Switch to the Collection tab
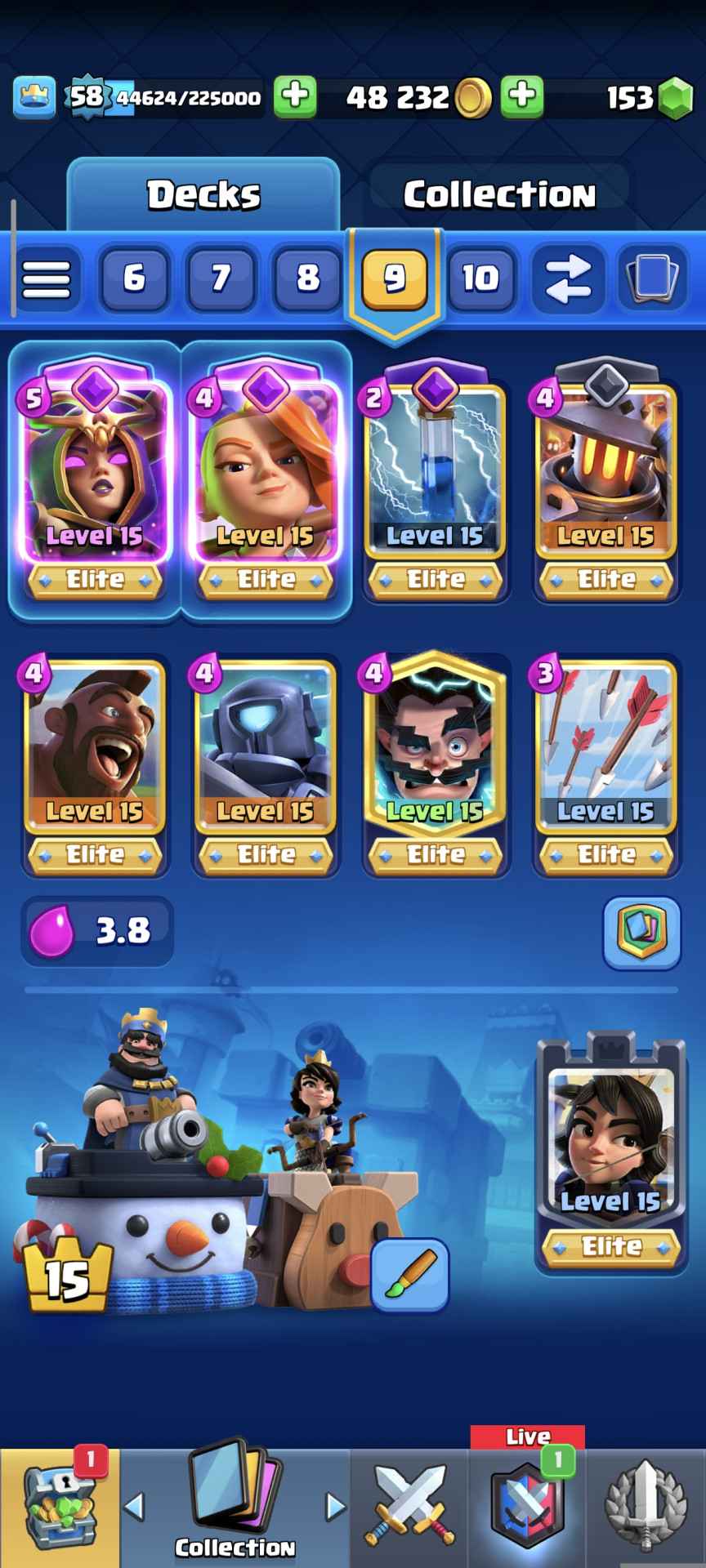 coord(499,194)
